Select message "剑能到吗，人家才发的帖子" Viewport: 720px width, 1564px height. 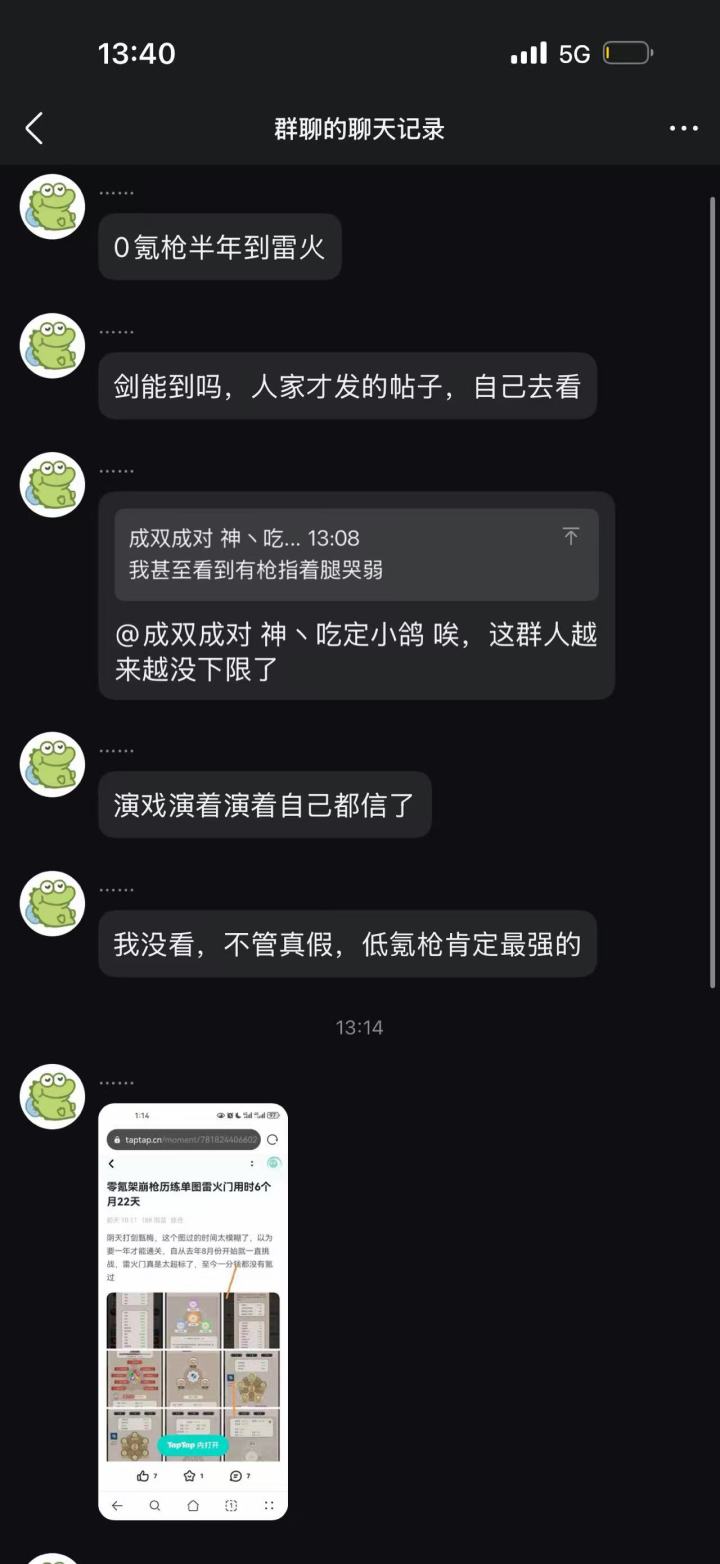[x=347, y=386]
